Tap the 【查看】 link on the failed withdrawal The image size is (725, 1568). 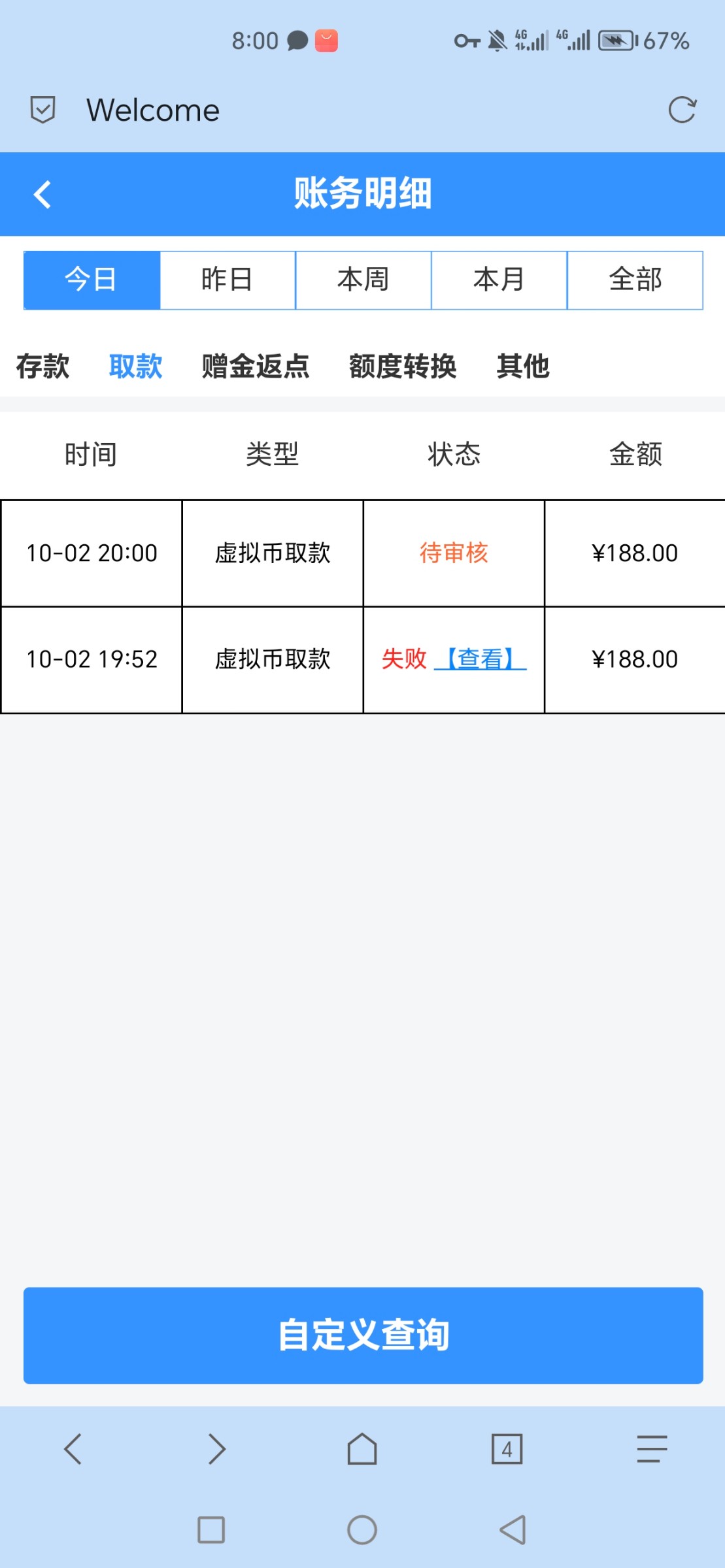481,659
